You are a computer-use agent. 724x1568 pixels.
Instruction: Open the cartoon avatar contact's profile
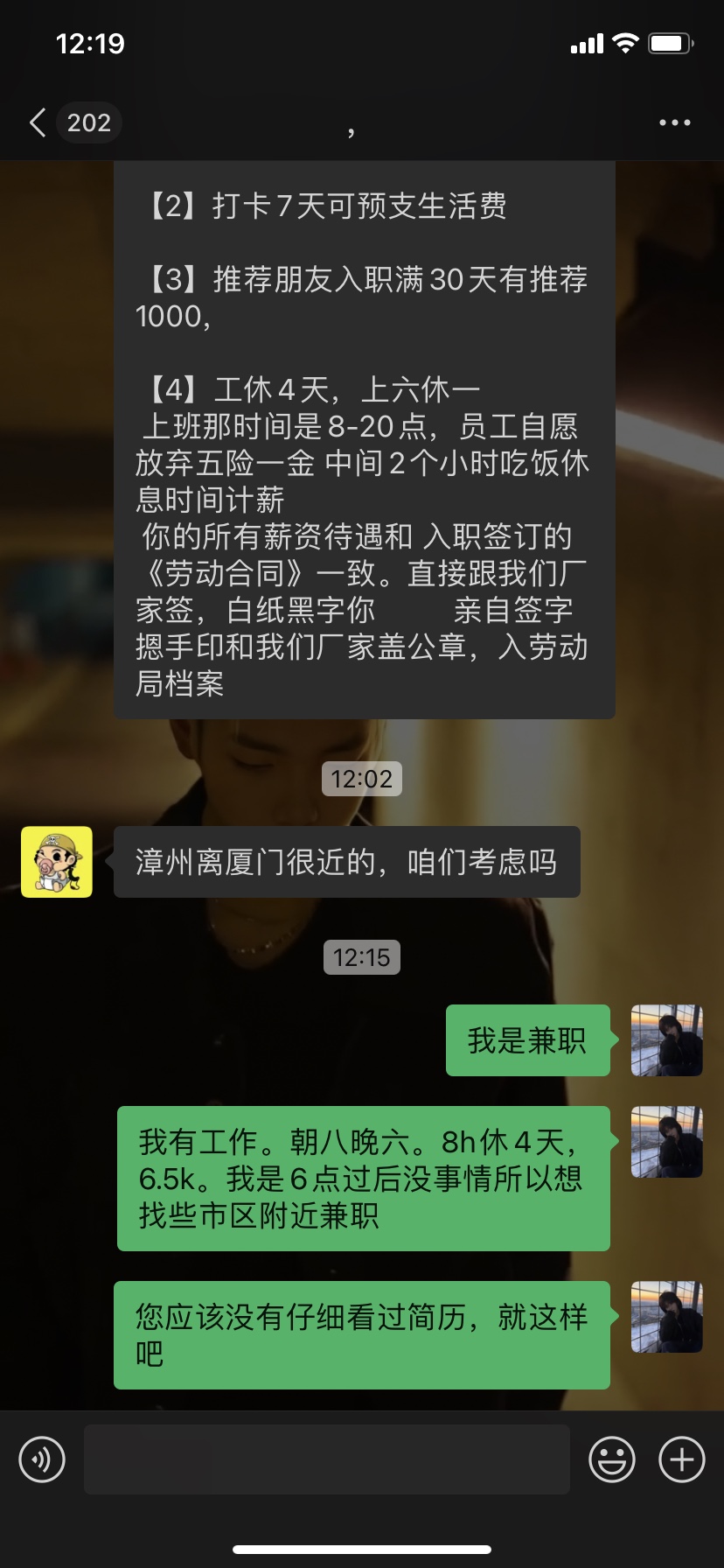(57, 862)
